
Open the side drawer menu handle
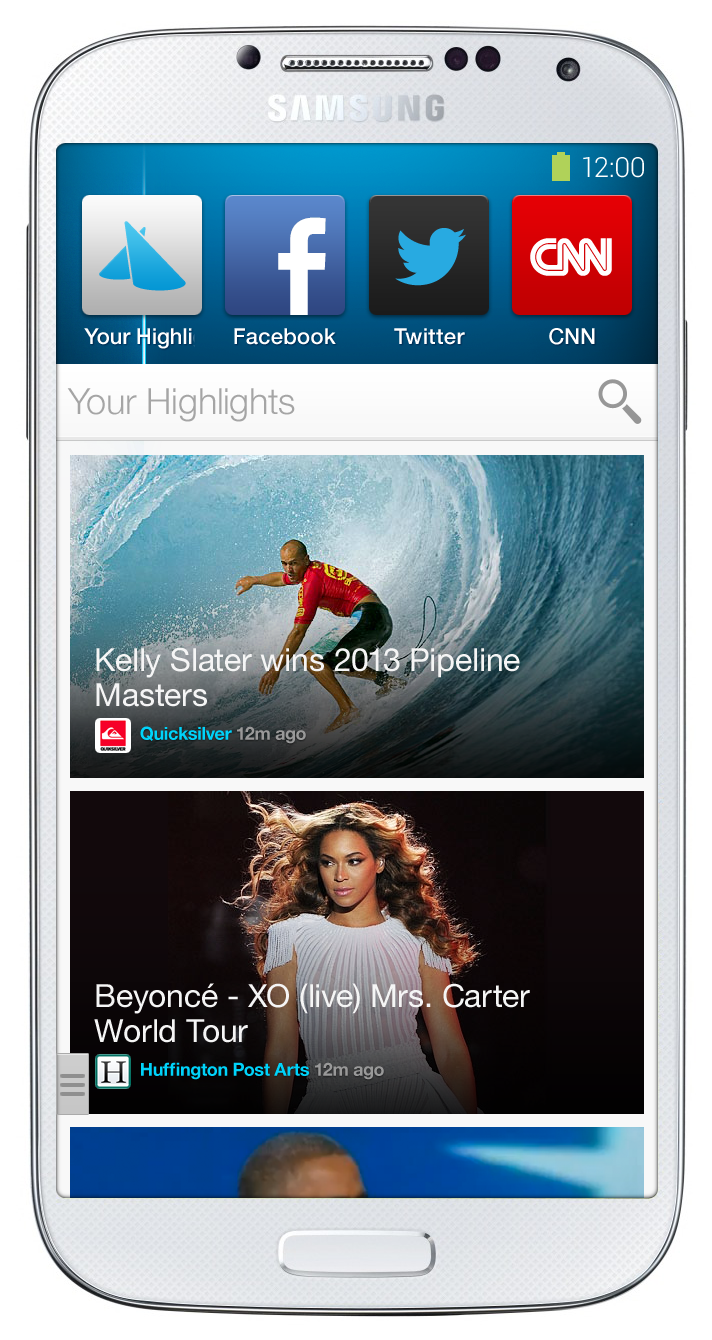[73, 1084]
